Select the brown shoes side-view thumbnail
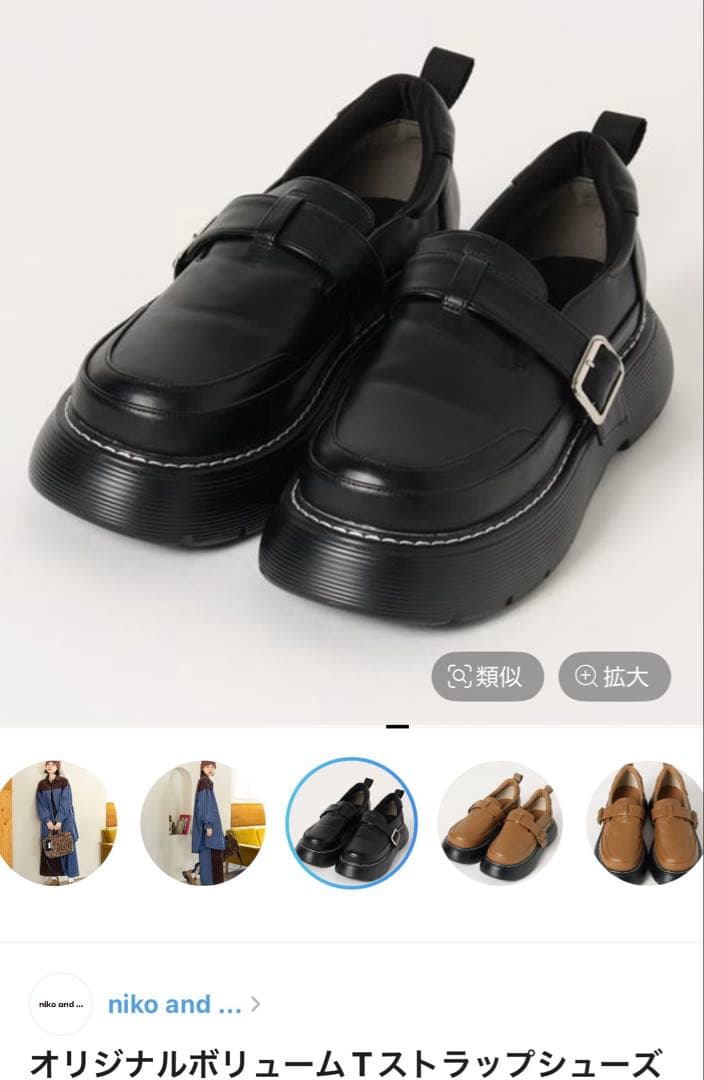The height and width of the screenshot is (1080, 704). 500,823
